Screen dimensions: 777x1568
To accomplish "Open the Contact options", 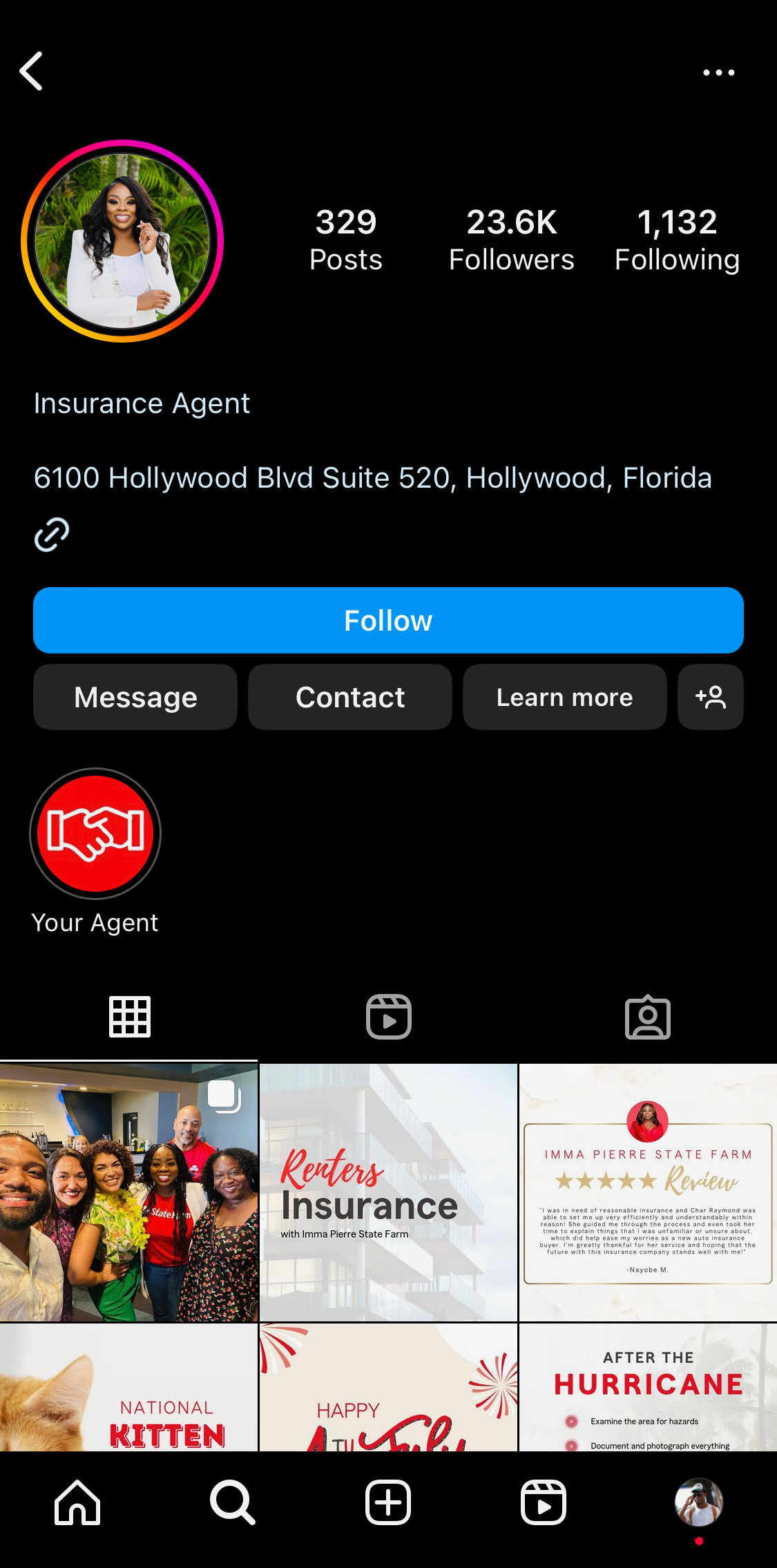I will click(x=350, y=697).
